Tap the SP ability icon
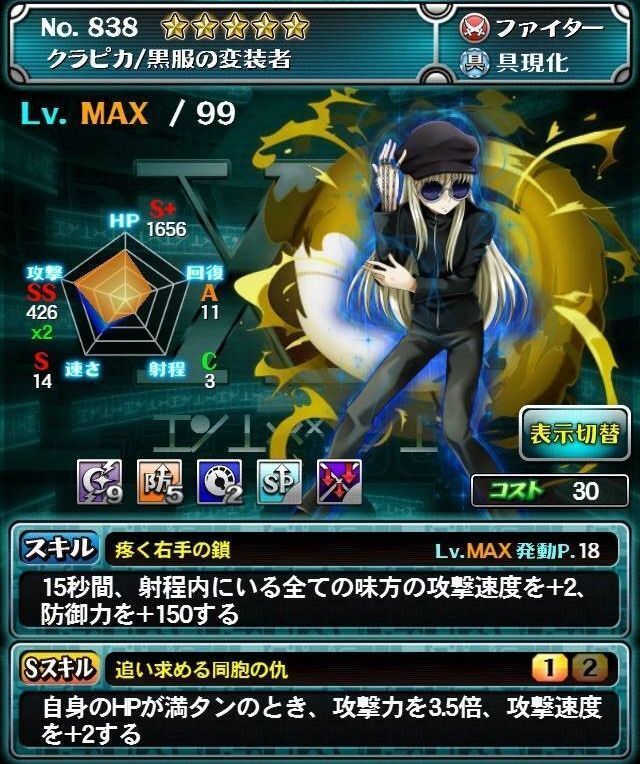This screenshot has width=640, height=764. [x=278, y=481]
